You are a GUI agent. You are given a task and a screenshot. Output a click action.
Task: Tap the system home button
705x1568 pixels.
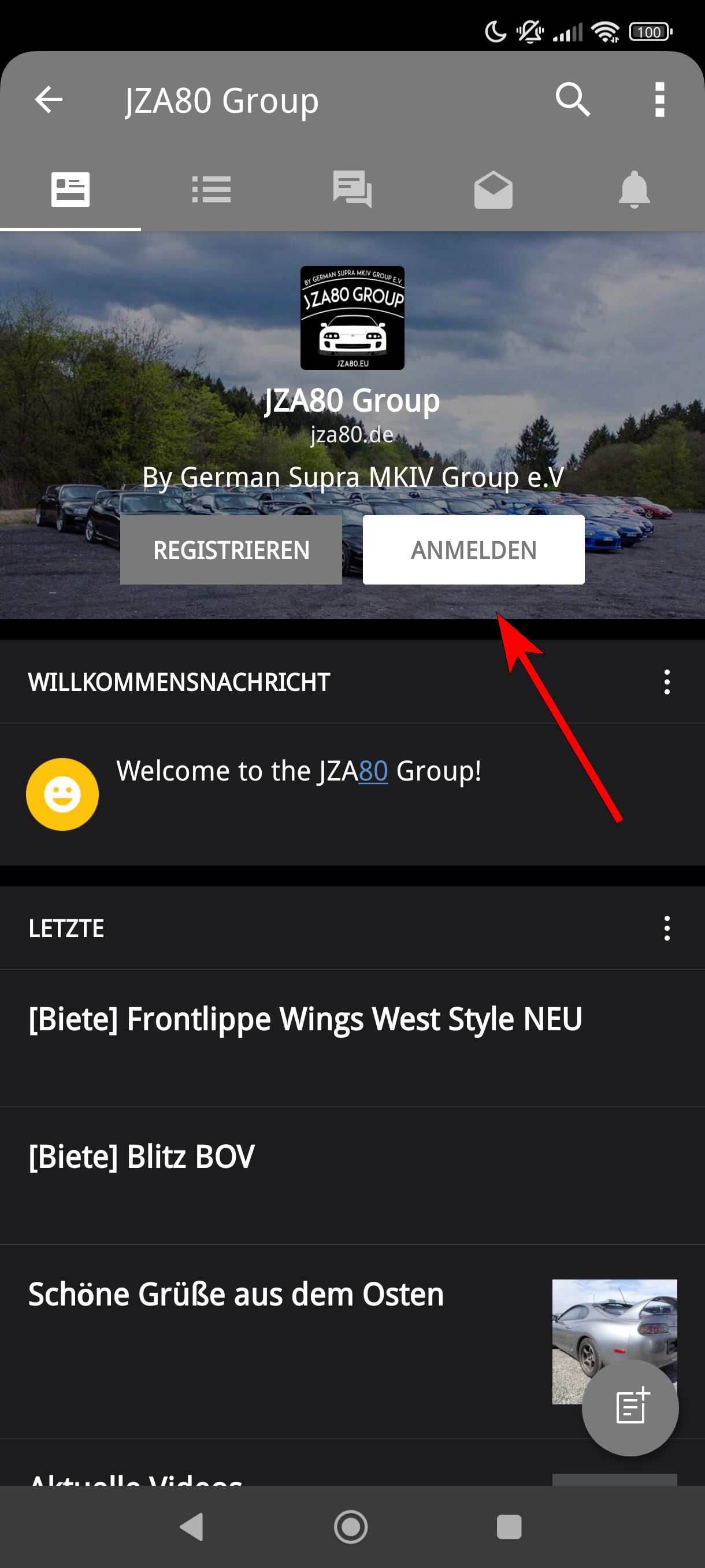pyautogui.click(x=351, y=1526)
